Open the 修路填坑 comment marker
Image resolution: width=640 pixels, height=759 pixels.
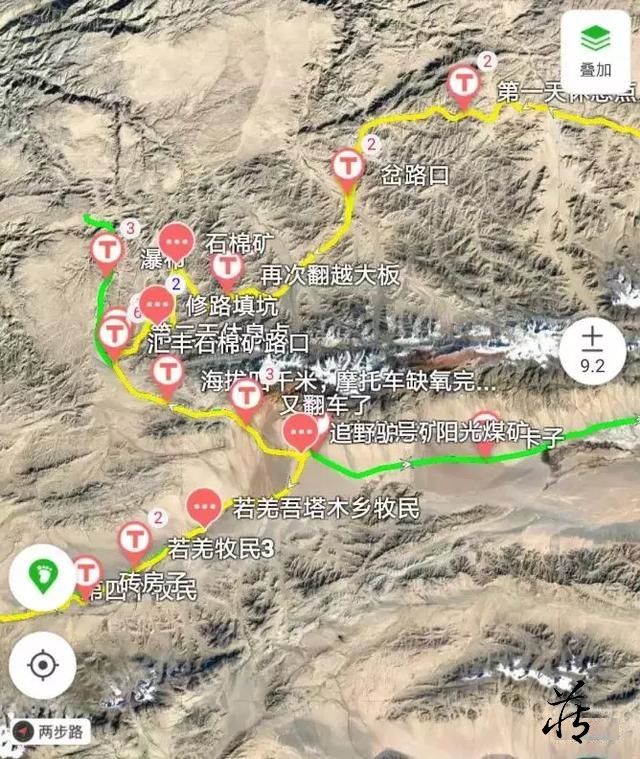[156, 302]
